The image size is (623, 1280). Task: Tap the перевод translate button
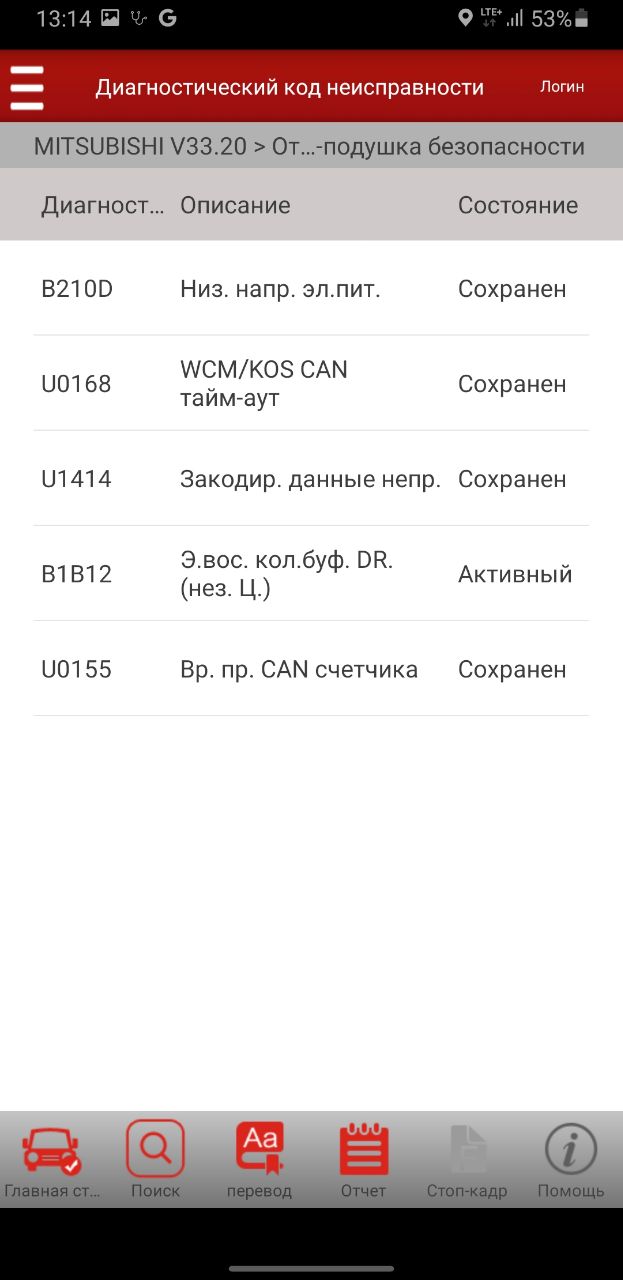(259, 1160)
